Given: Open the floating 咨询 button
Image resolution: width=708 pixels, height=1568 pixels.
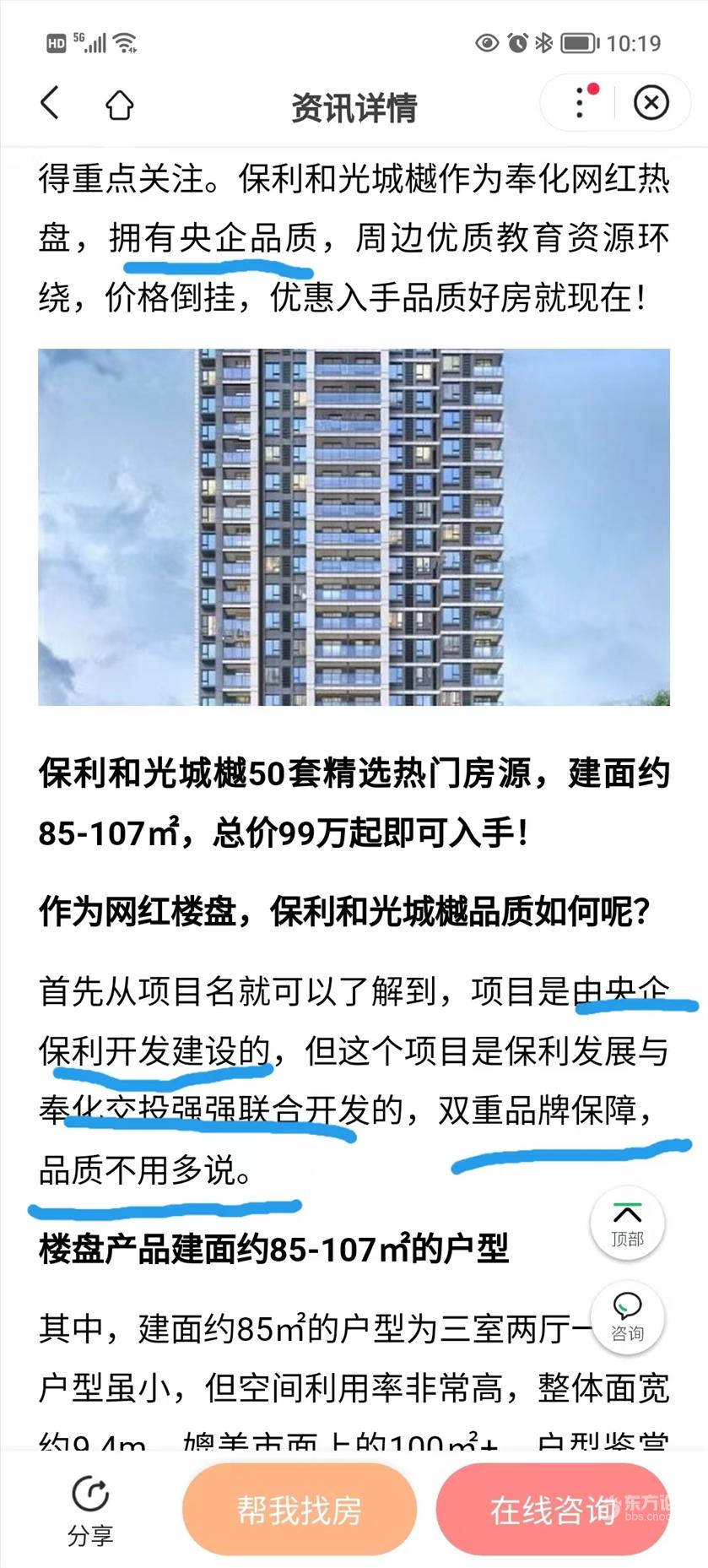Looking at the screenshot, I should (x=627, y=1316).
